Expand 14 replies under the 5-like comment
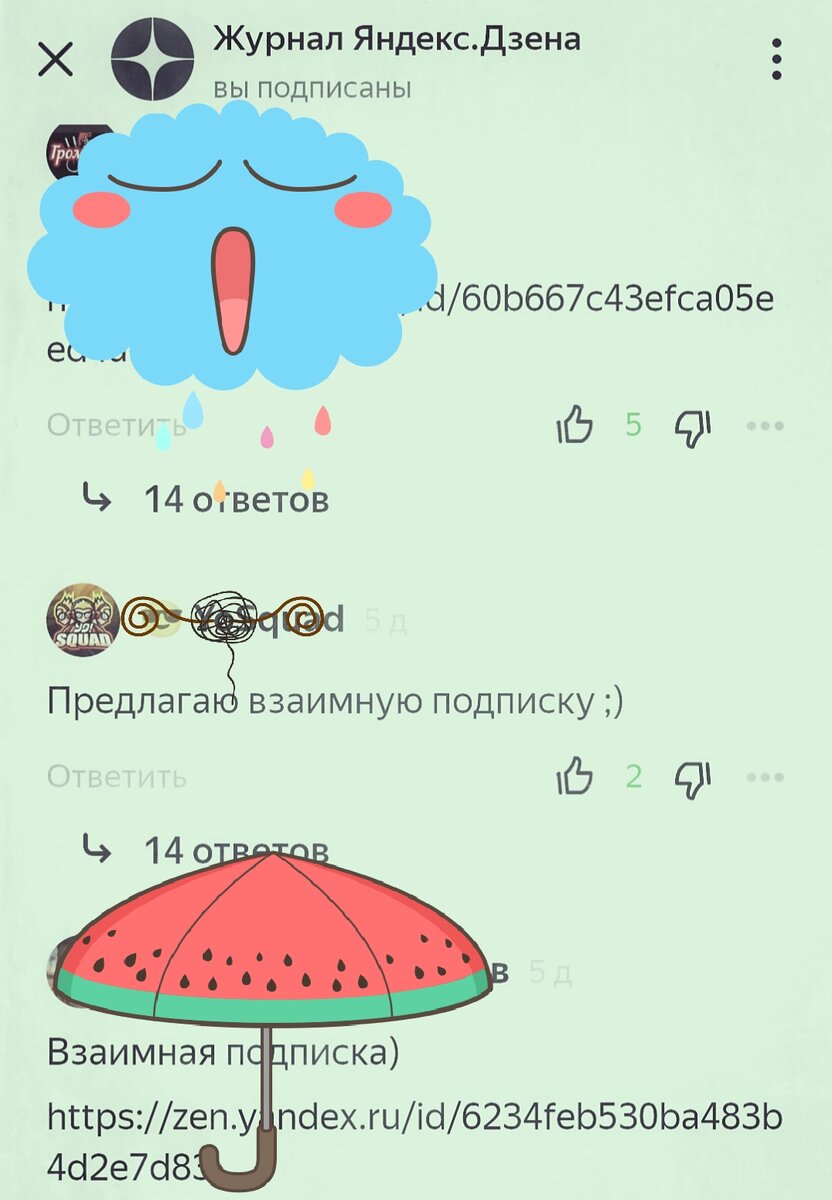Image resolution: width=832 pixels, height=1200 pixels. pyautogui.click(x=236, y=499)
